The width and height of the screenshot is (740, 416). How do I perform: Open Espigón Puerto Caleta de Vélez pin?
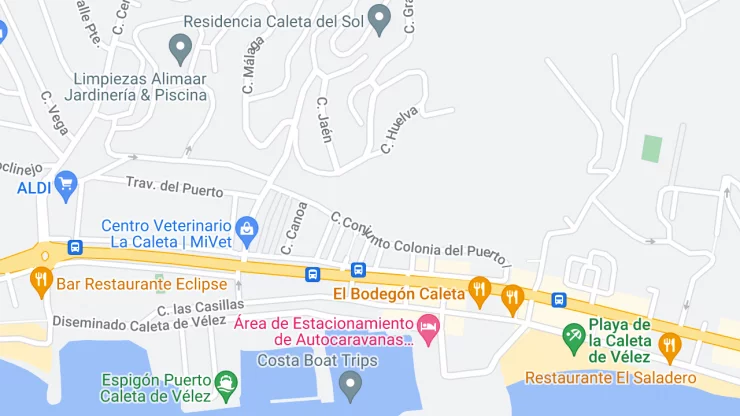(227, 384)
